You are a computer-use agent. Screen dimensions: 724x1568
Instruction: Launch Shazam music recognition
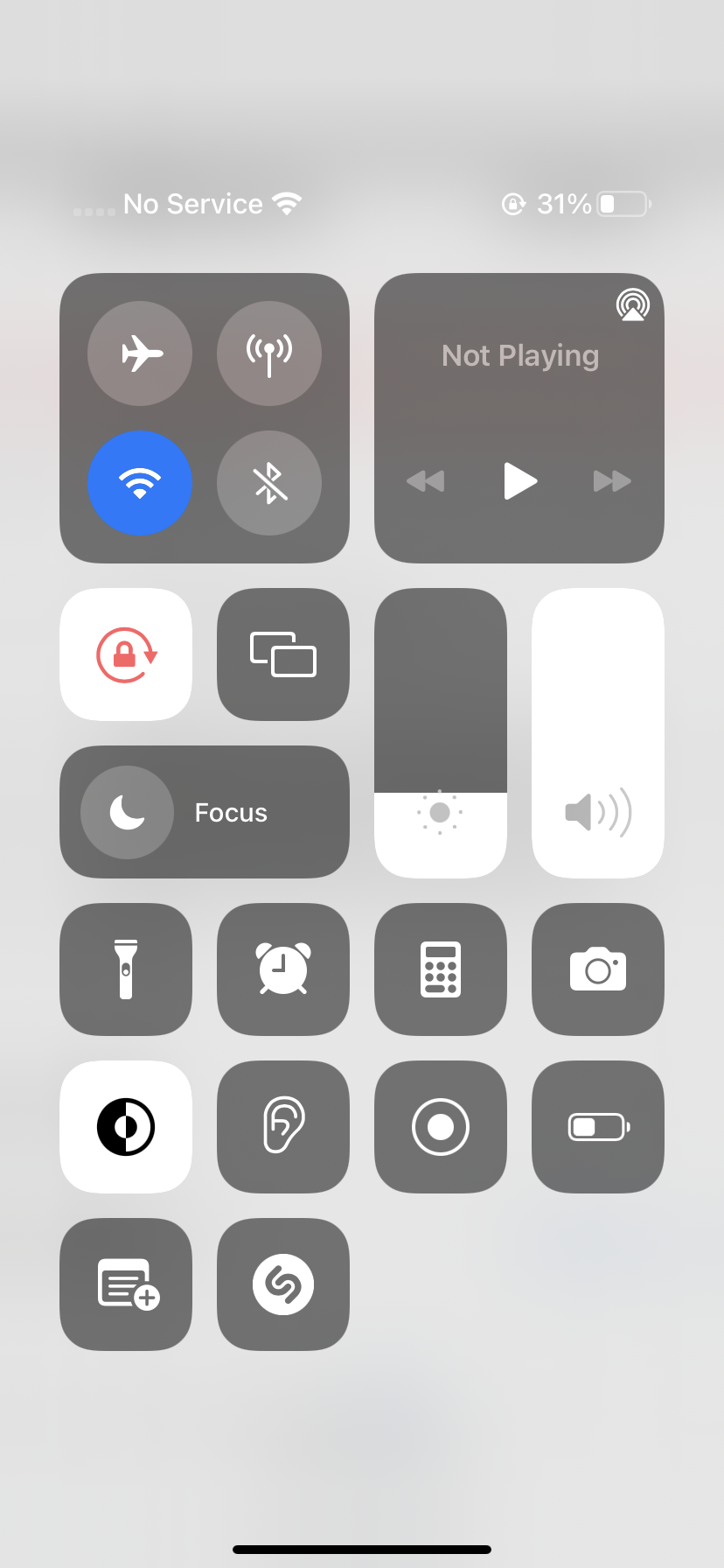coord(283,1284)
